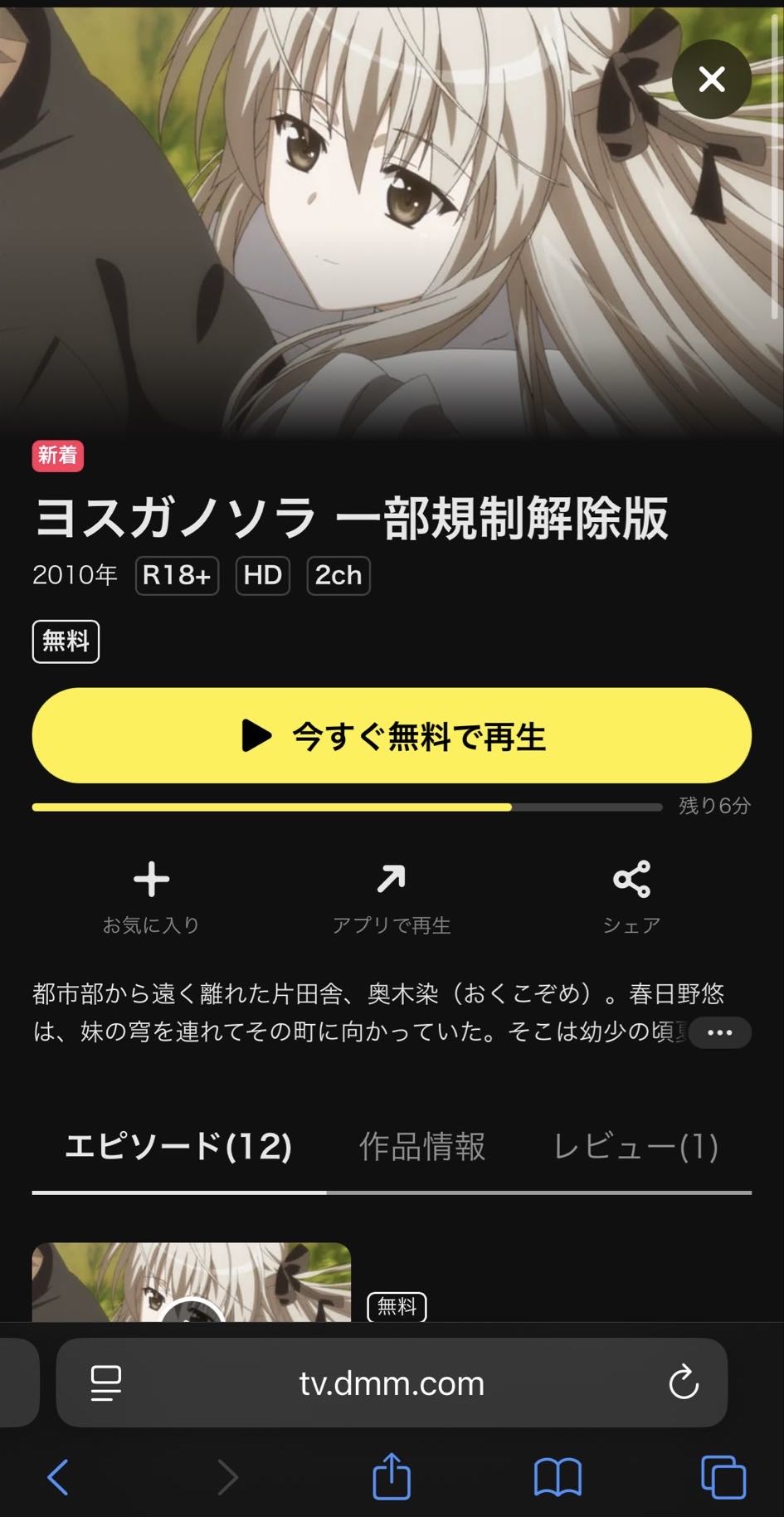Select the エピソード(12) tab
Viewport: 784px width, 1517px height.
178,1147
